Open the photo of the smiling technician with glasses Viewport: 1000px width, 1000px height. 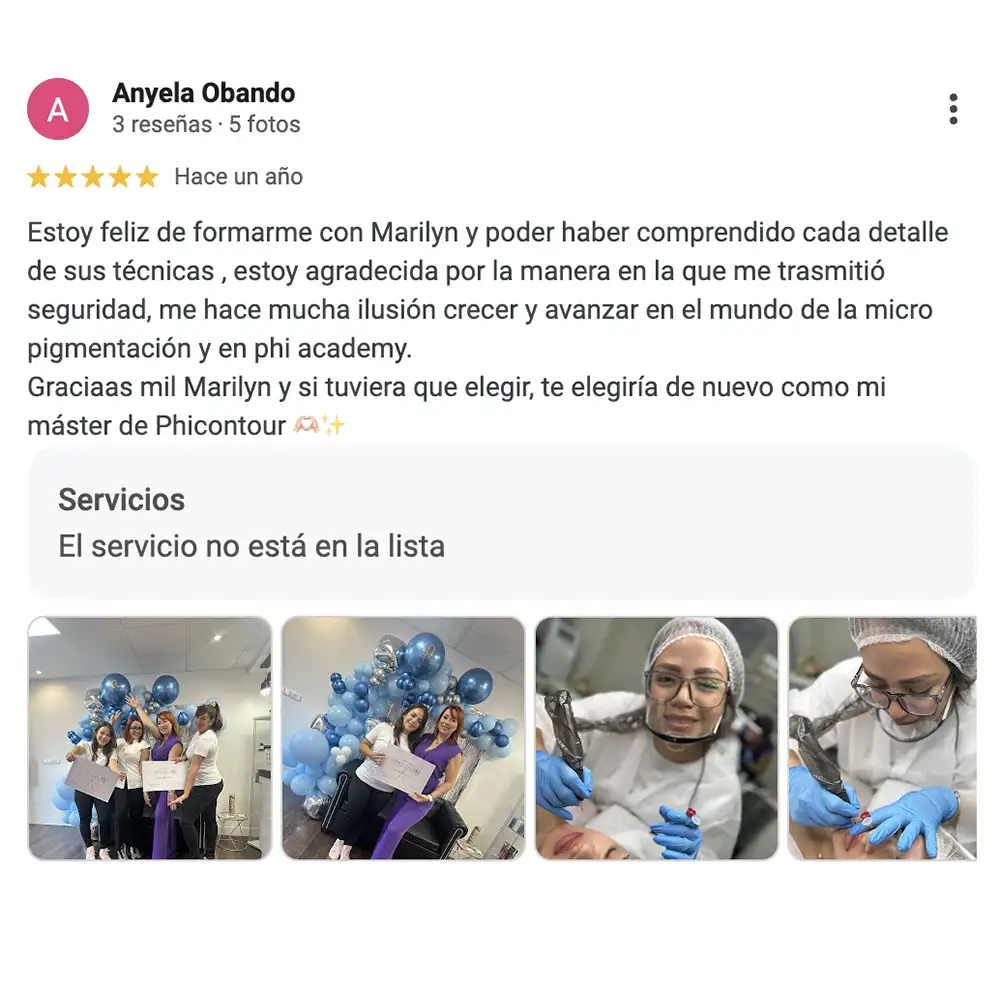point(657,738)
